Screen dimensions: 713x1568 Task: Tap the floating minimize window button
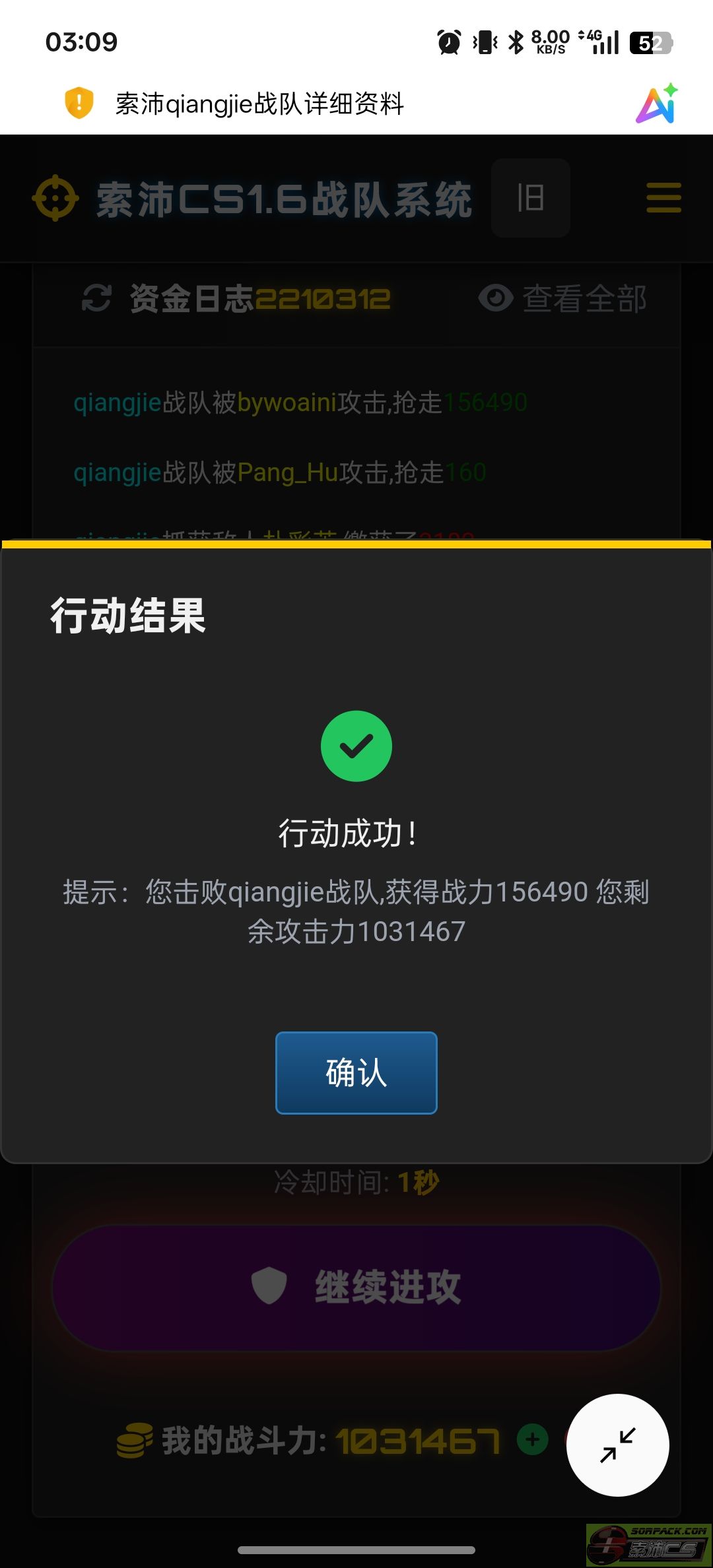(x=617, y=1445)
